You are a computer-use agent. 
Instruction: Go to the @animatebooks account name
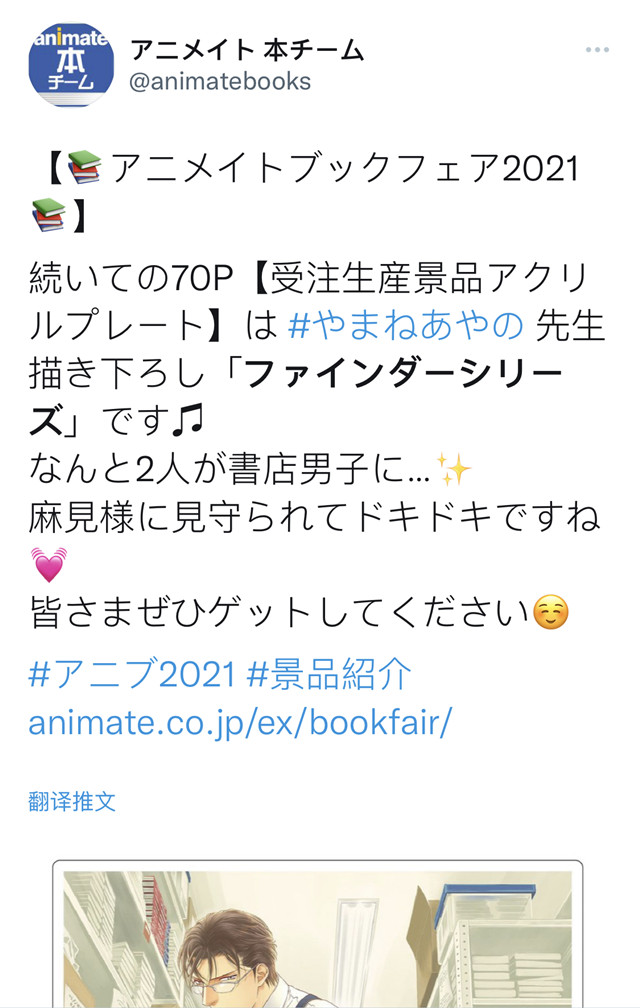[221, 81]
